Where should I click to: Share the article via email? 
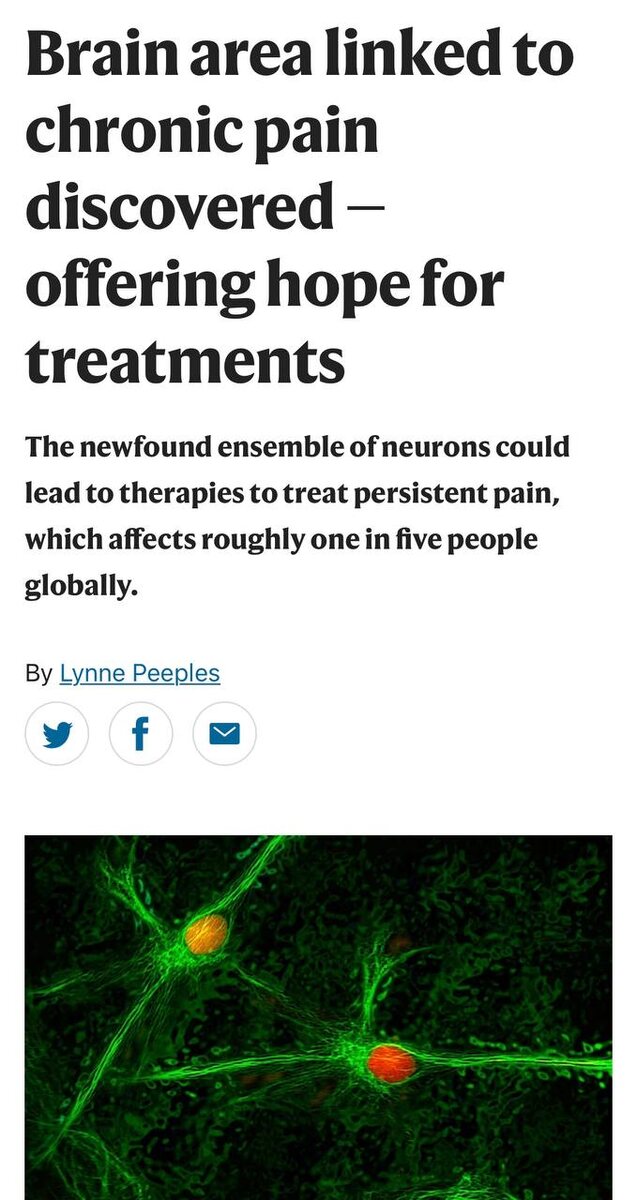[224, 736]
